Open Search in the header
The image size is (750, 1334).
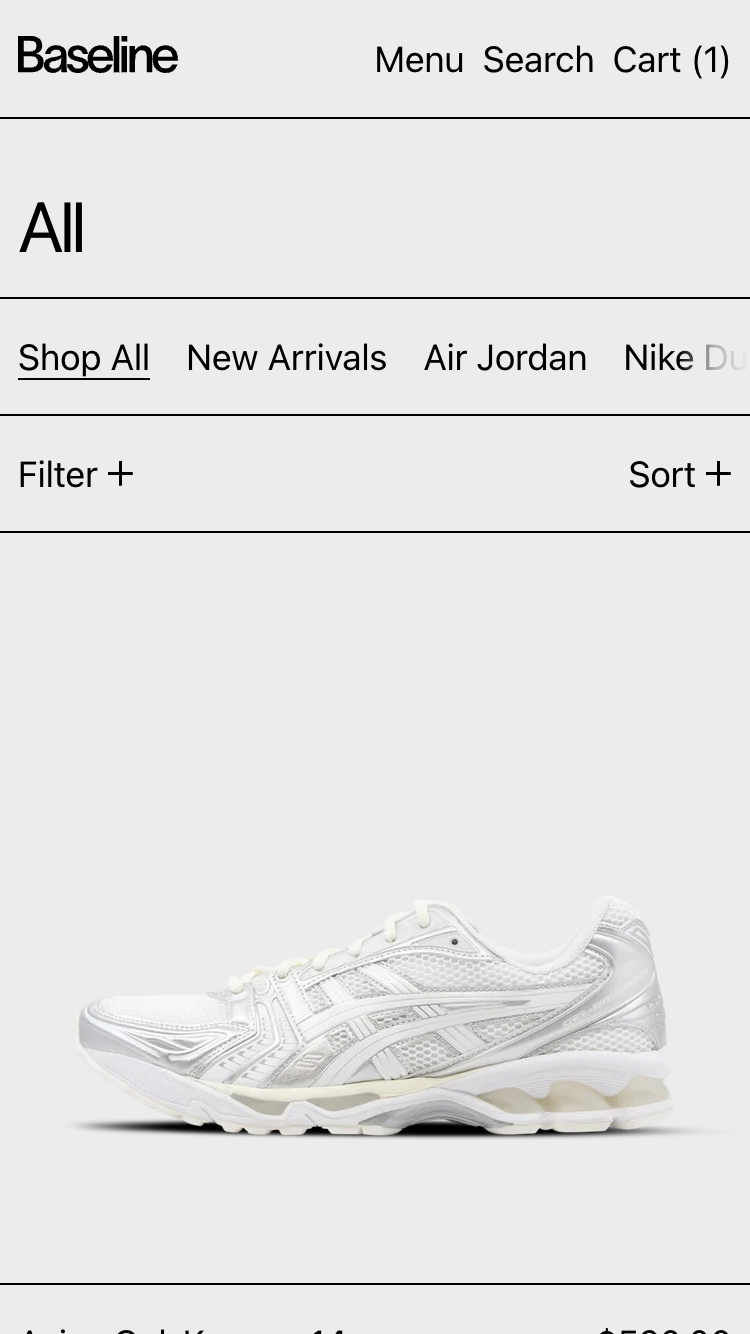(538, 60)
